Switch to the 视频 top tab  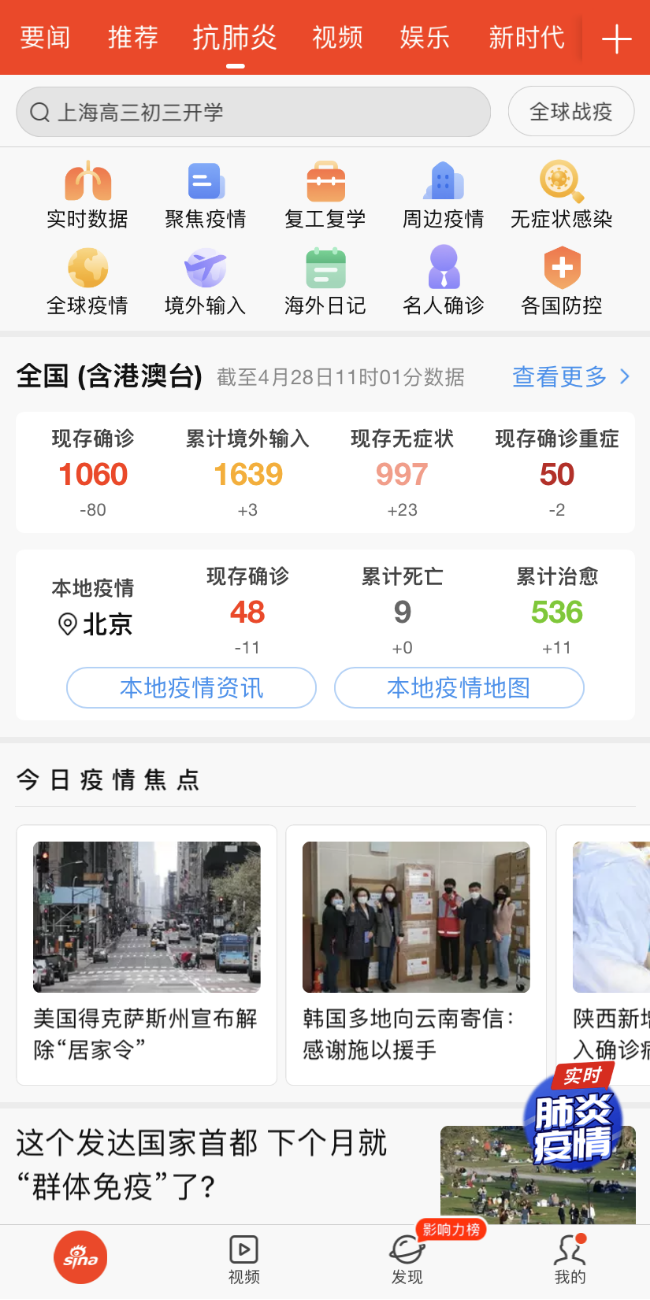coord(338,38)
